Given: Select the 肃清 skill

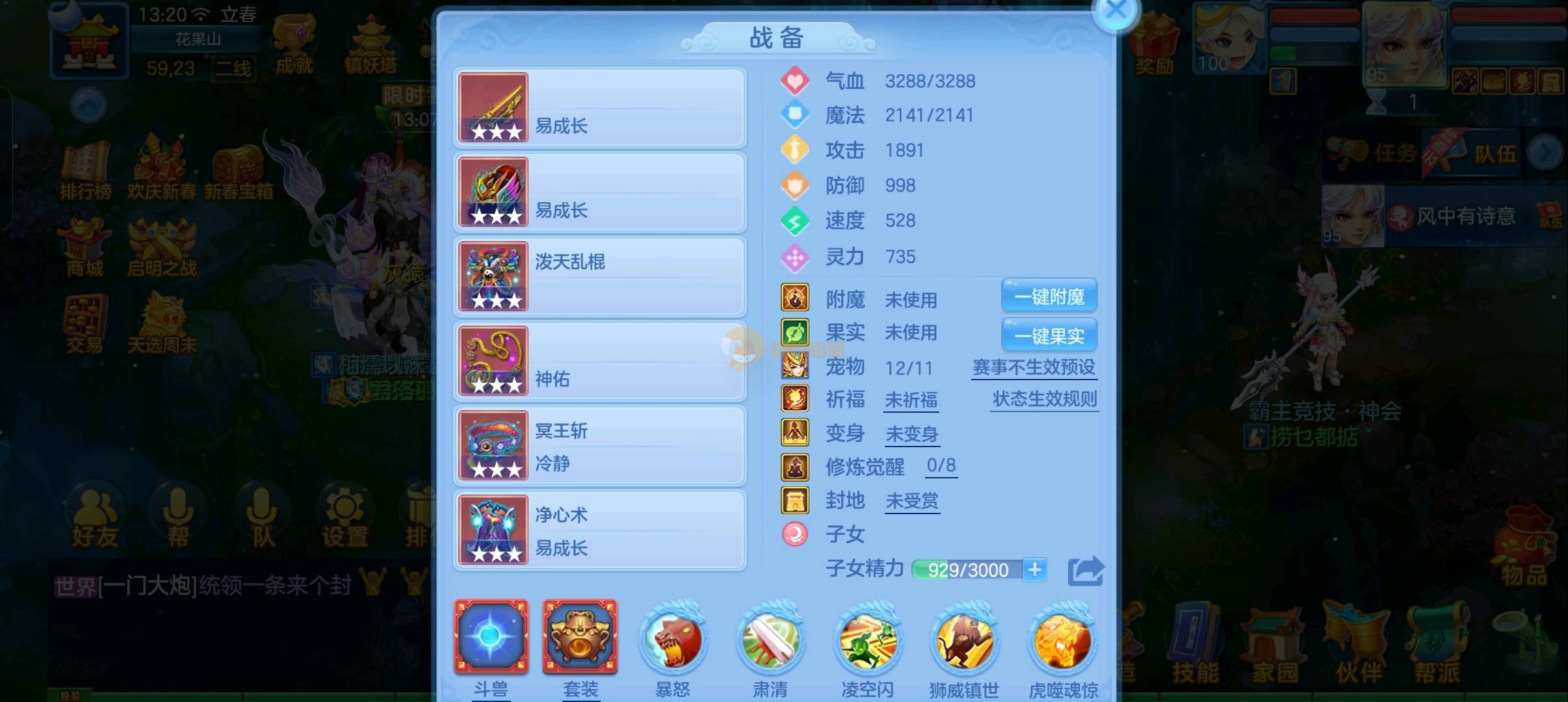Looking at the screenshot, I should (x=770, y=640).
